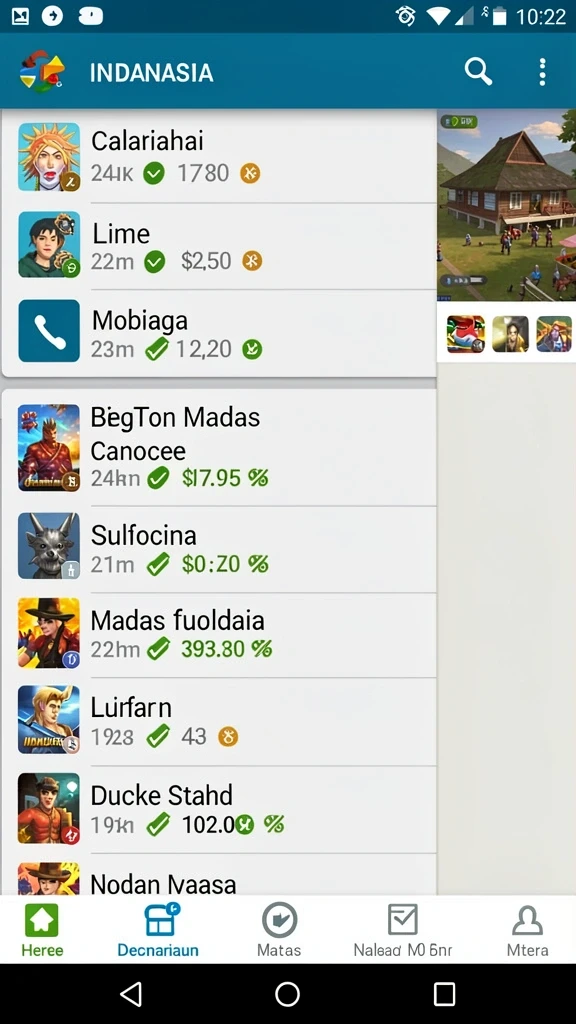
Task: Select the Mobiaga row
Action: pyautogui.click(x=219, y=332)
